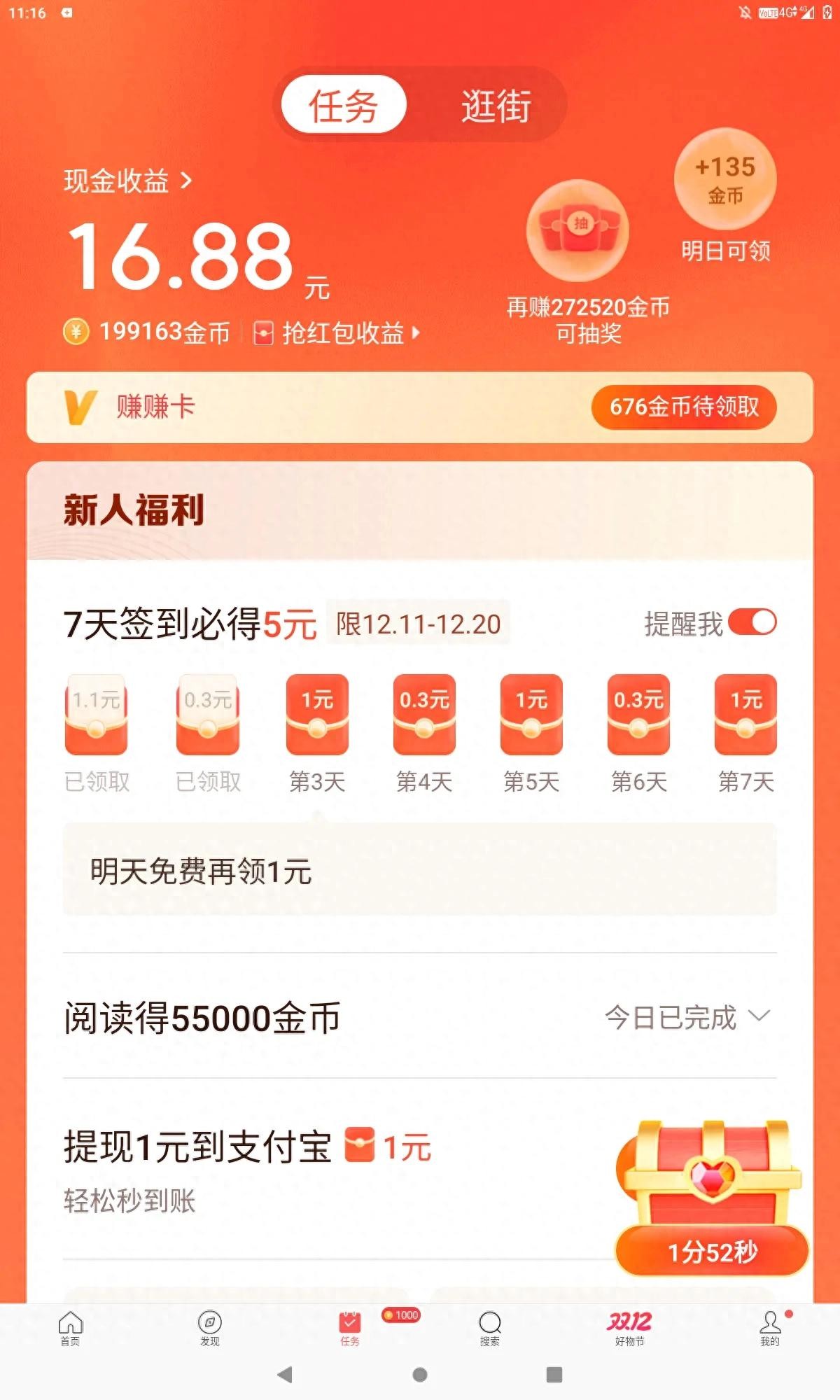Viewport: 840px width, 1400px height.
Task: Open the 双12 好物节 tab
Action: tap(629, 1328)
